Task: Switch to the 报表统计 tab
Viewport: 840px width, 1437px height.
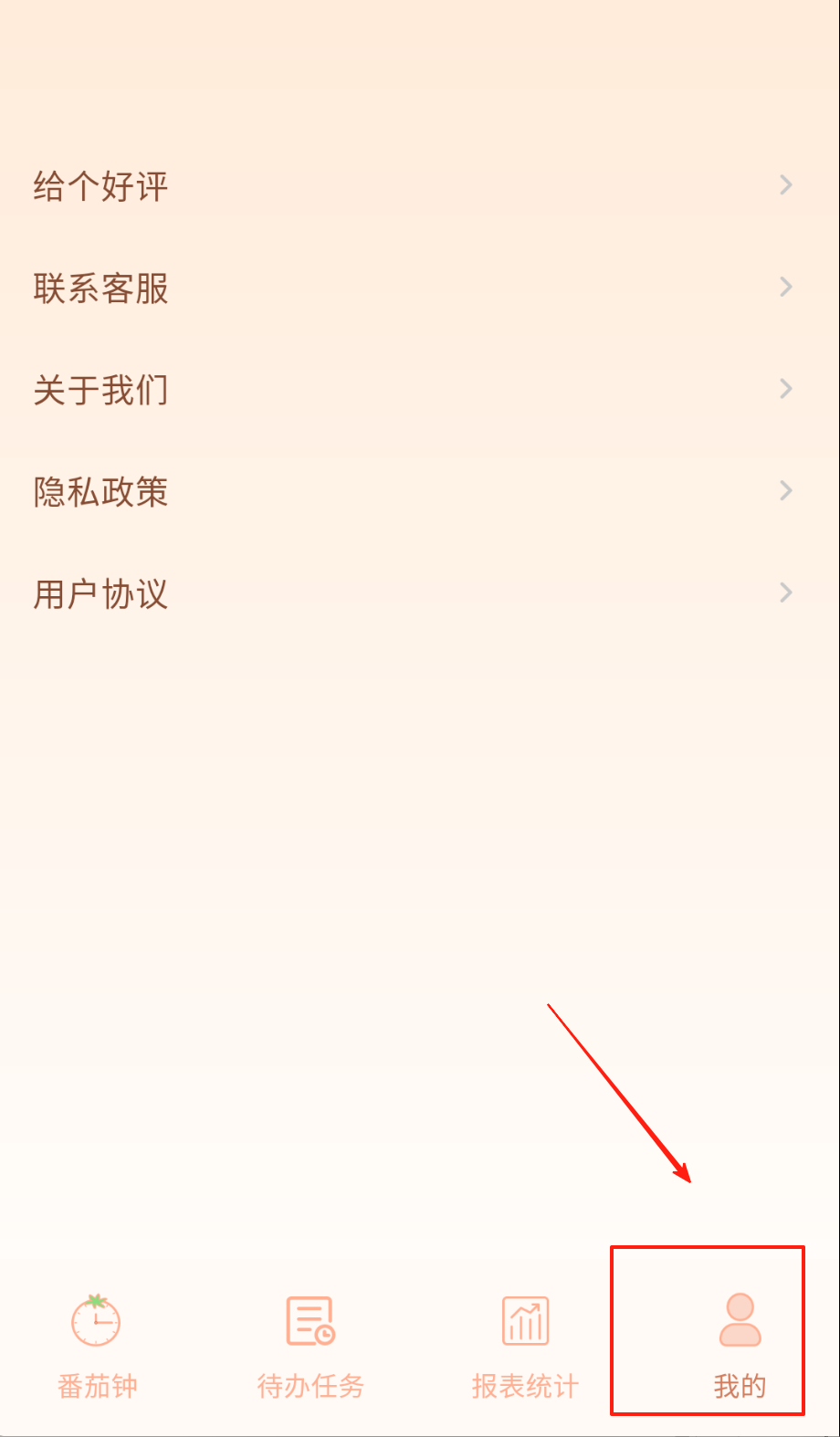Action: (525, 1344)
